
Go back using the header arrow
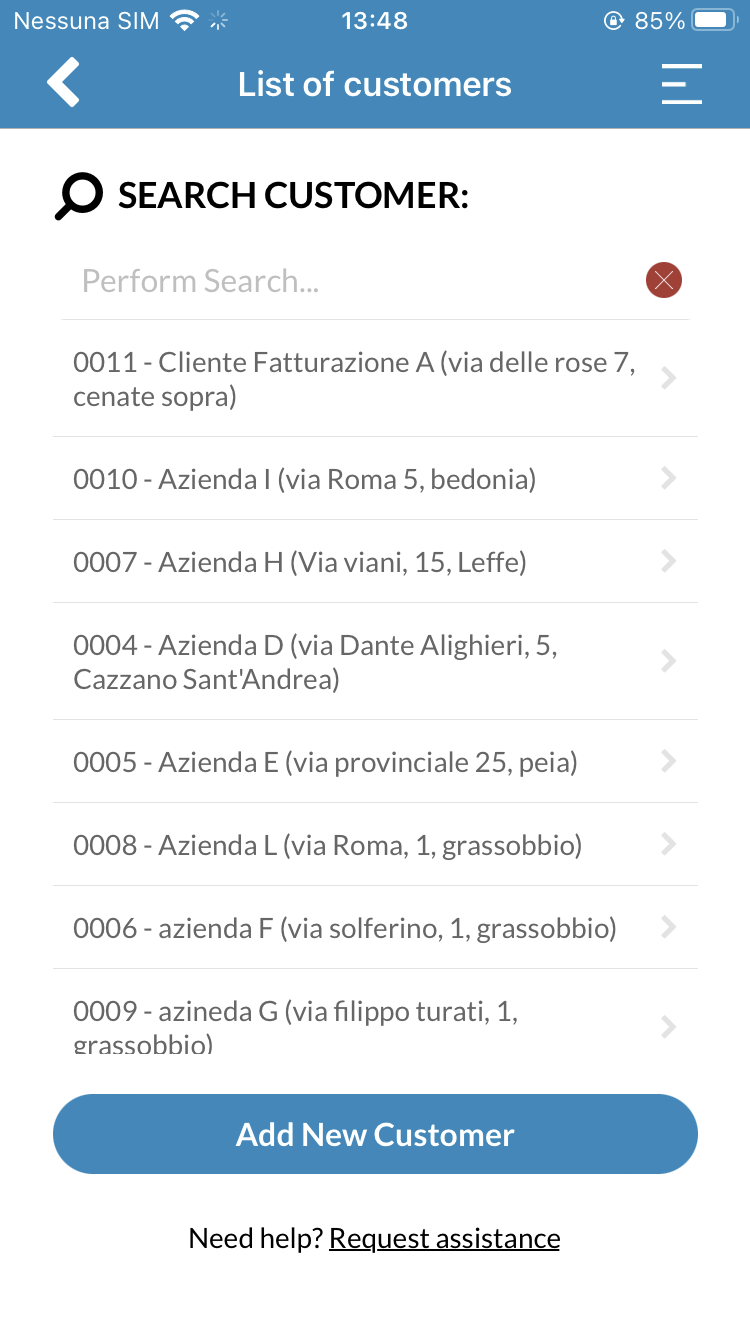63,83
